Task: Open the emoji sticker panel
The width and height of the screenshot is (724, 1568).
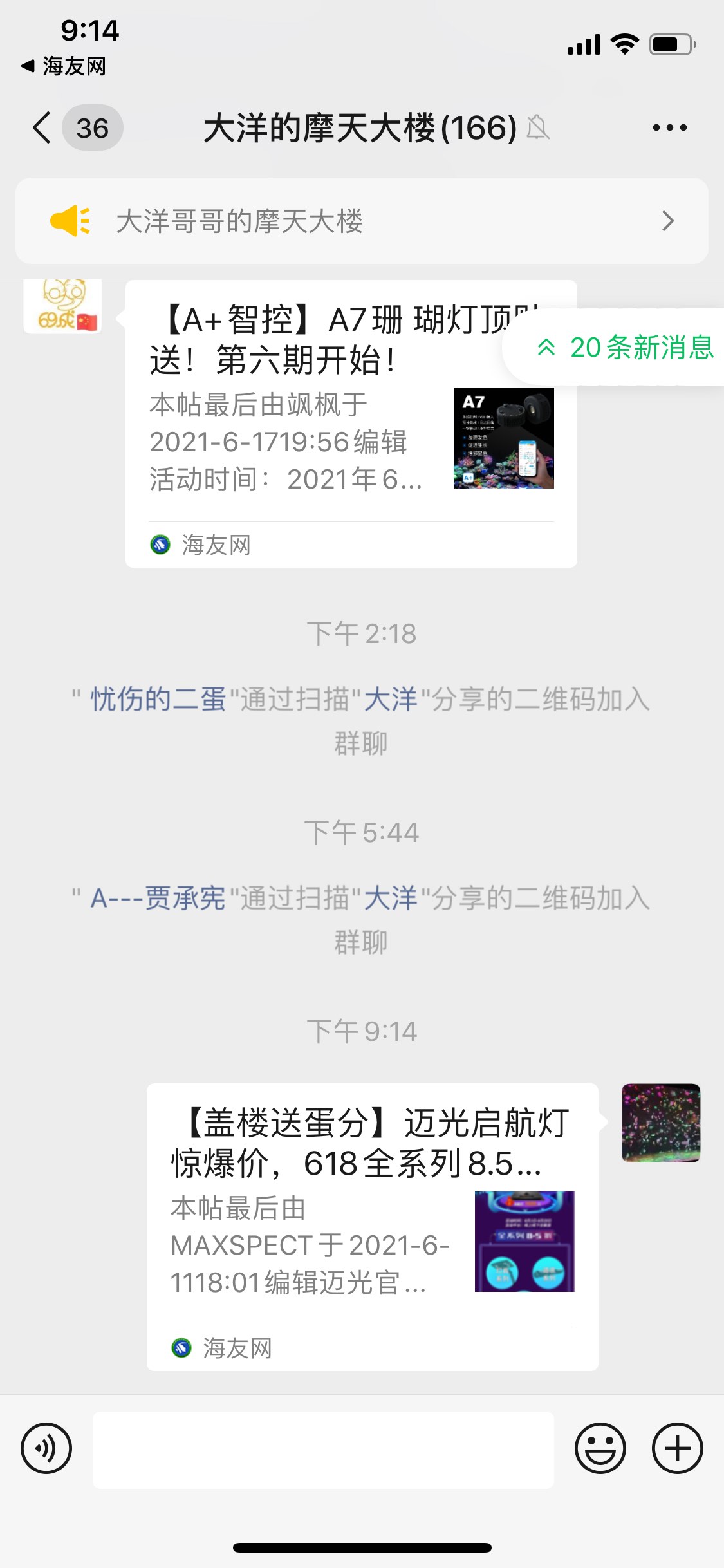Action: pyautogui.click(x=600, y=1448)
